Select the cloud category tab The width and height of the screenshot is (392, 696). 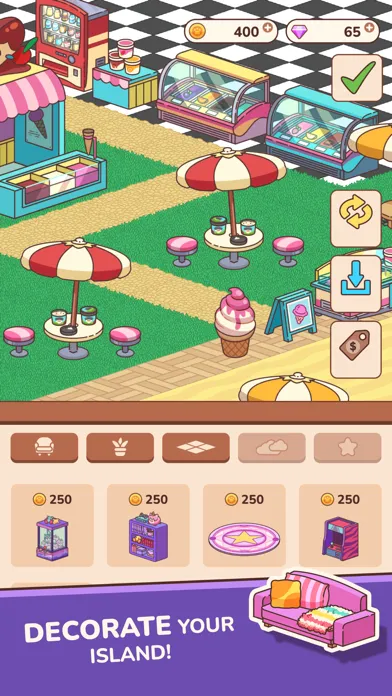pos(272,447)
